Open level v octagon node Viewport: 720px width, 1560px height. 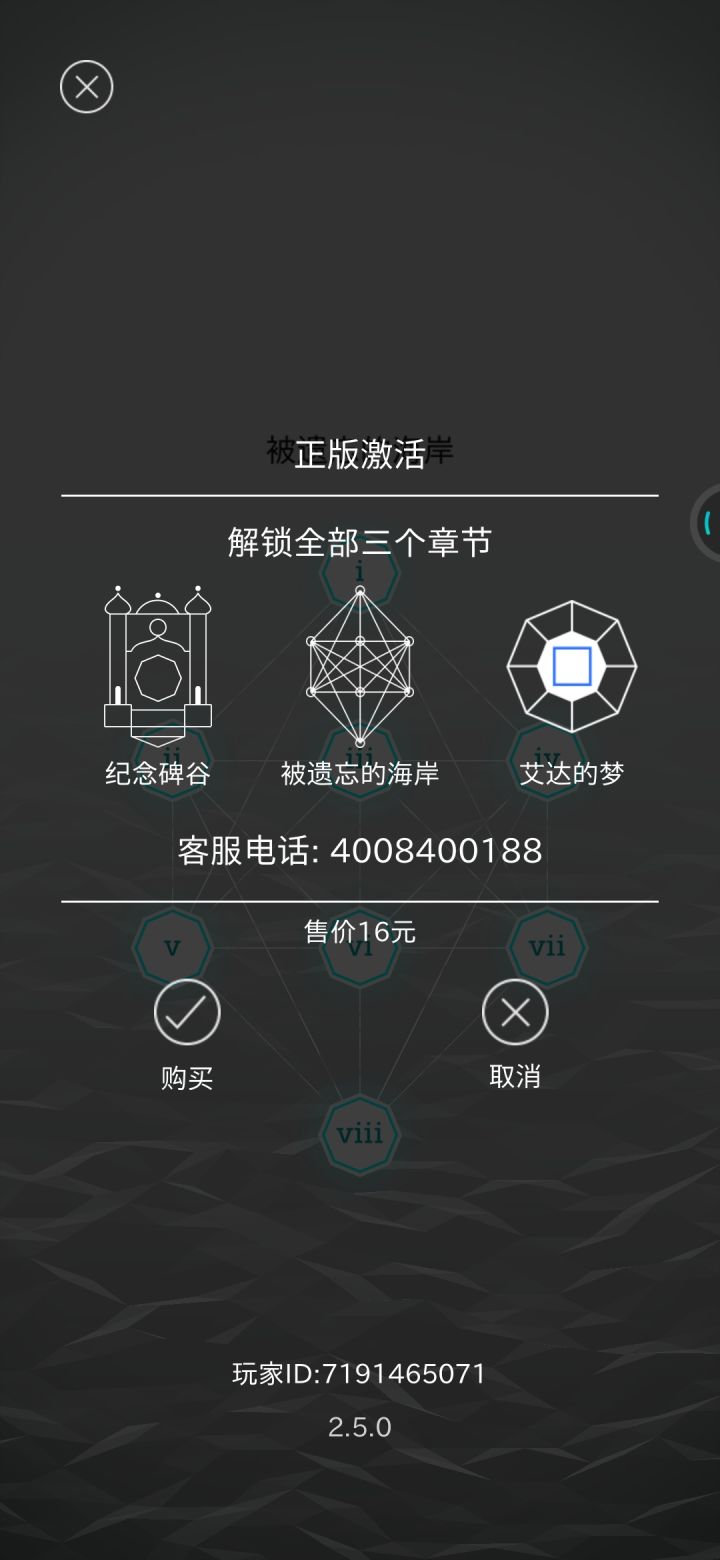(x=172, y=945)
